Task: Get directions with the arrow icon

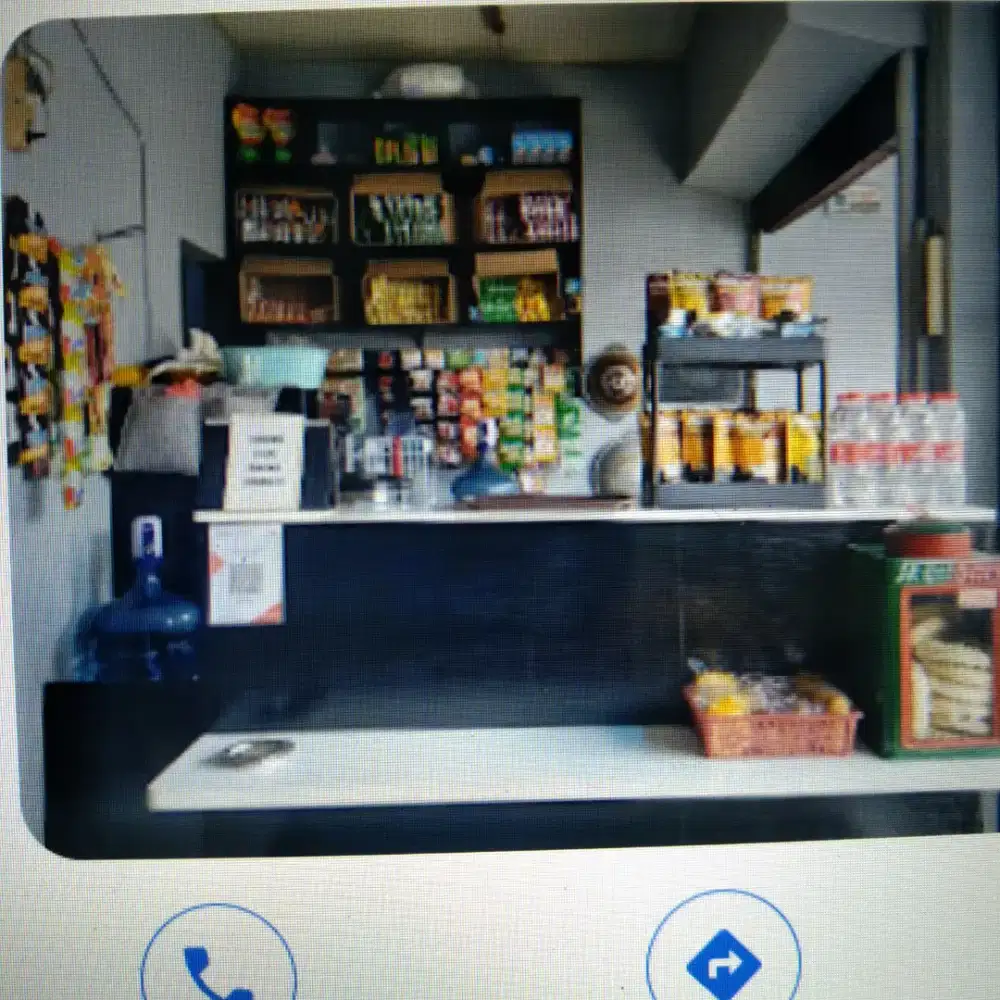Action: tap(723, 962)
